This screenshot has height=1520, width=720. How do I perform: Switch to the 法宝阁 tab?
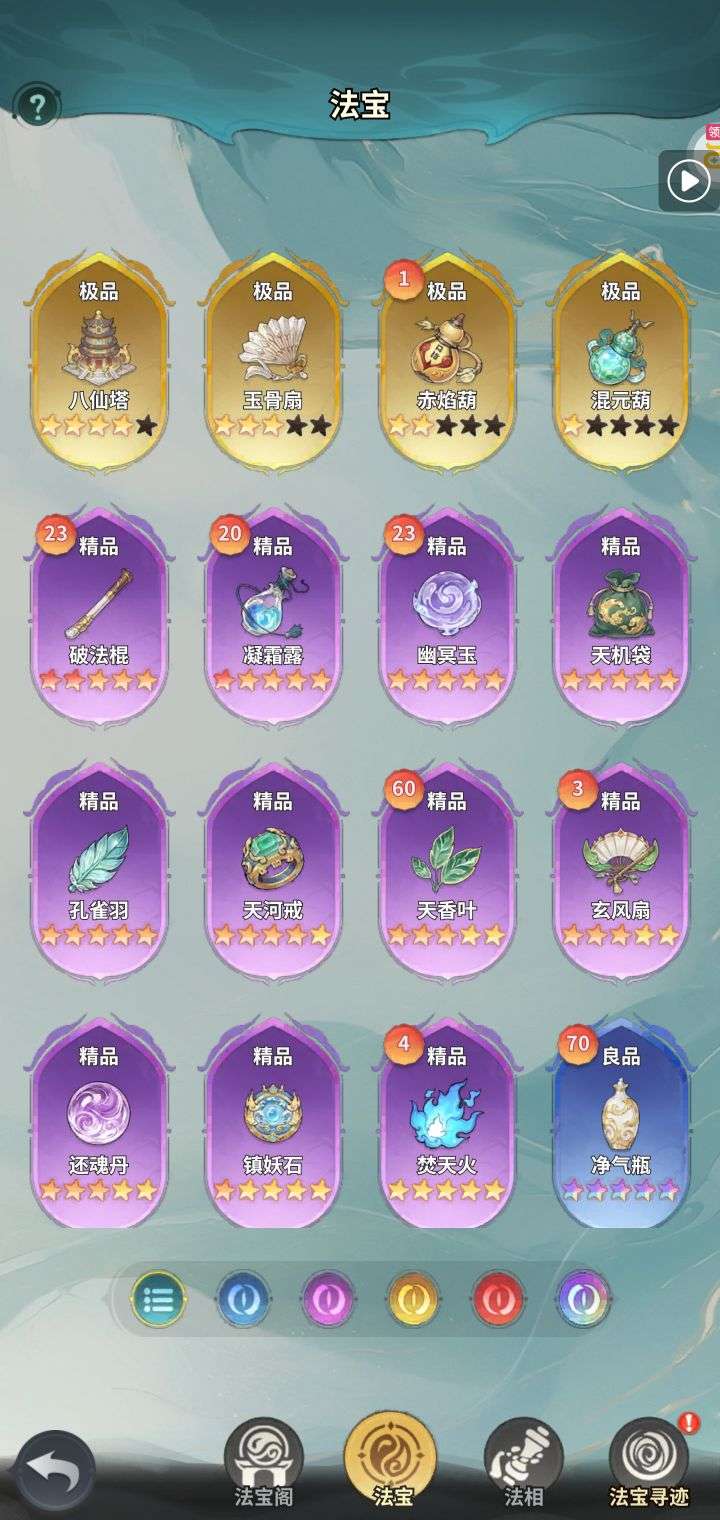(x=263, y=1463)
